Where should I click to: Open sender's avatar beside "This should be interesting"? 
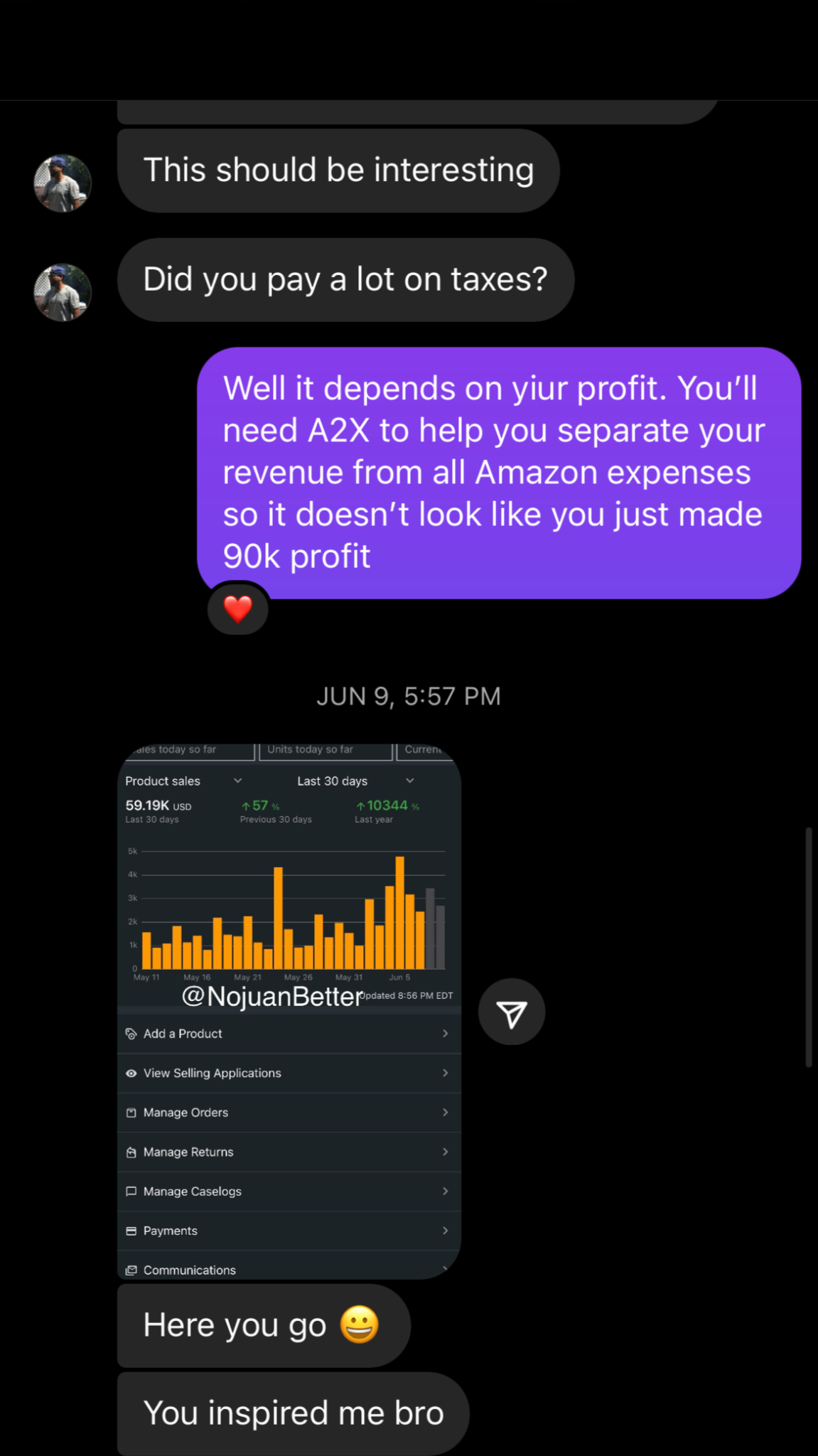point(63,183)
